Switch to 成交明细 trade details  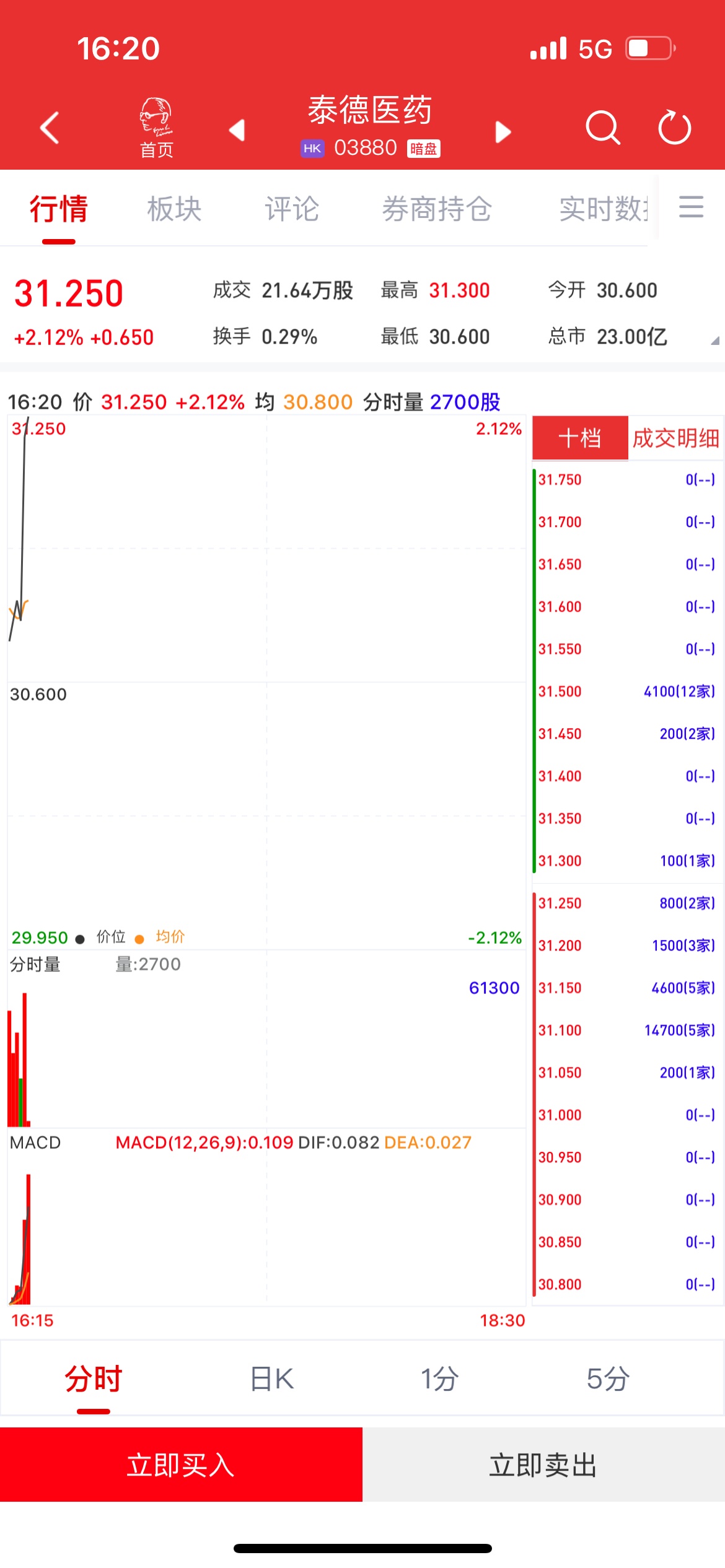[x=675, y=438]
